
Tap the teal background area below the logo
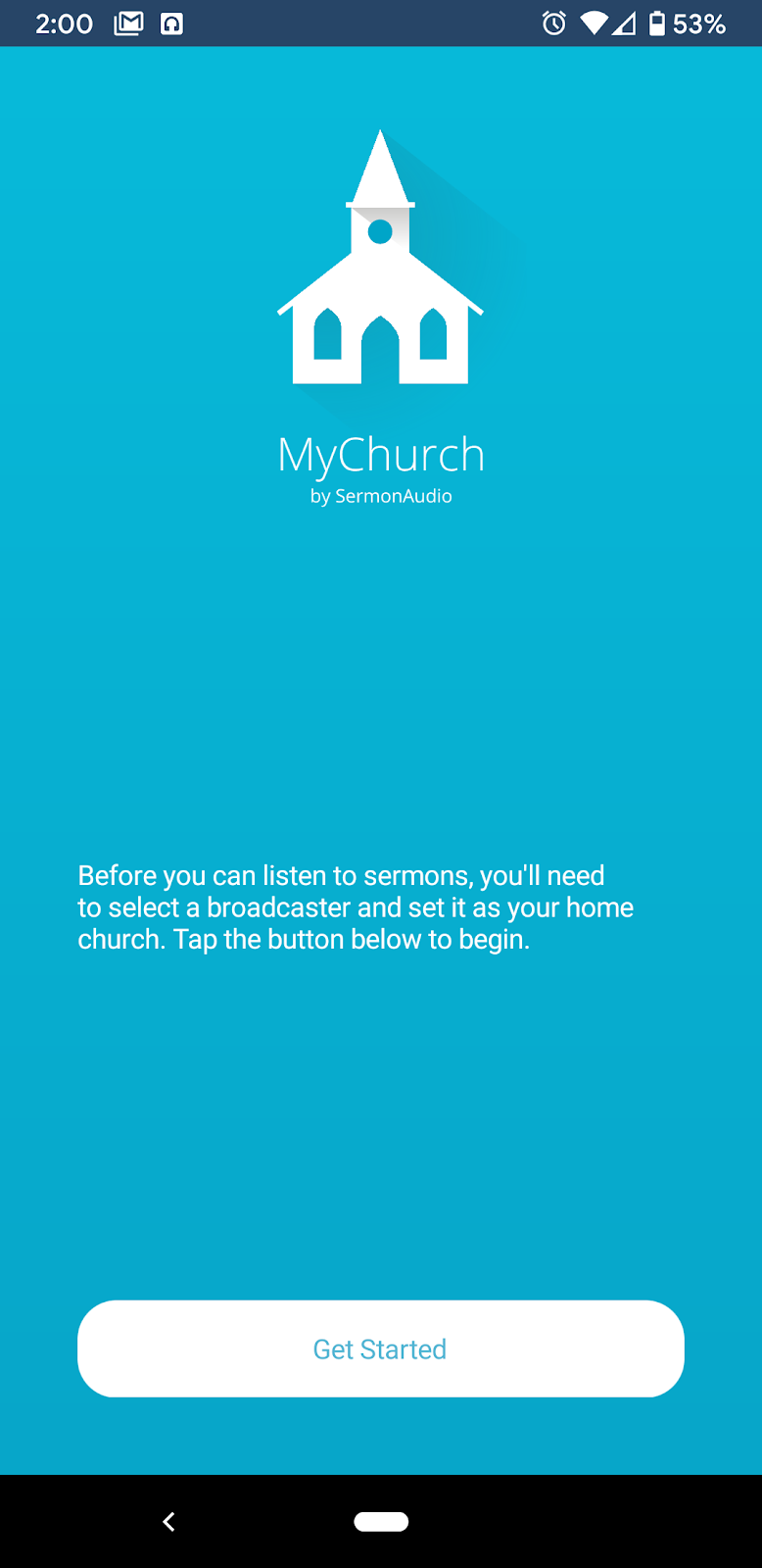pos(381,686)
